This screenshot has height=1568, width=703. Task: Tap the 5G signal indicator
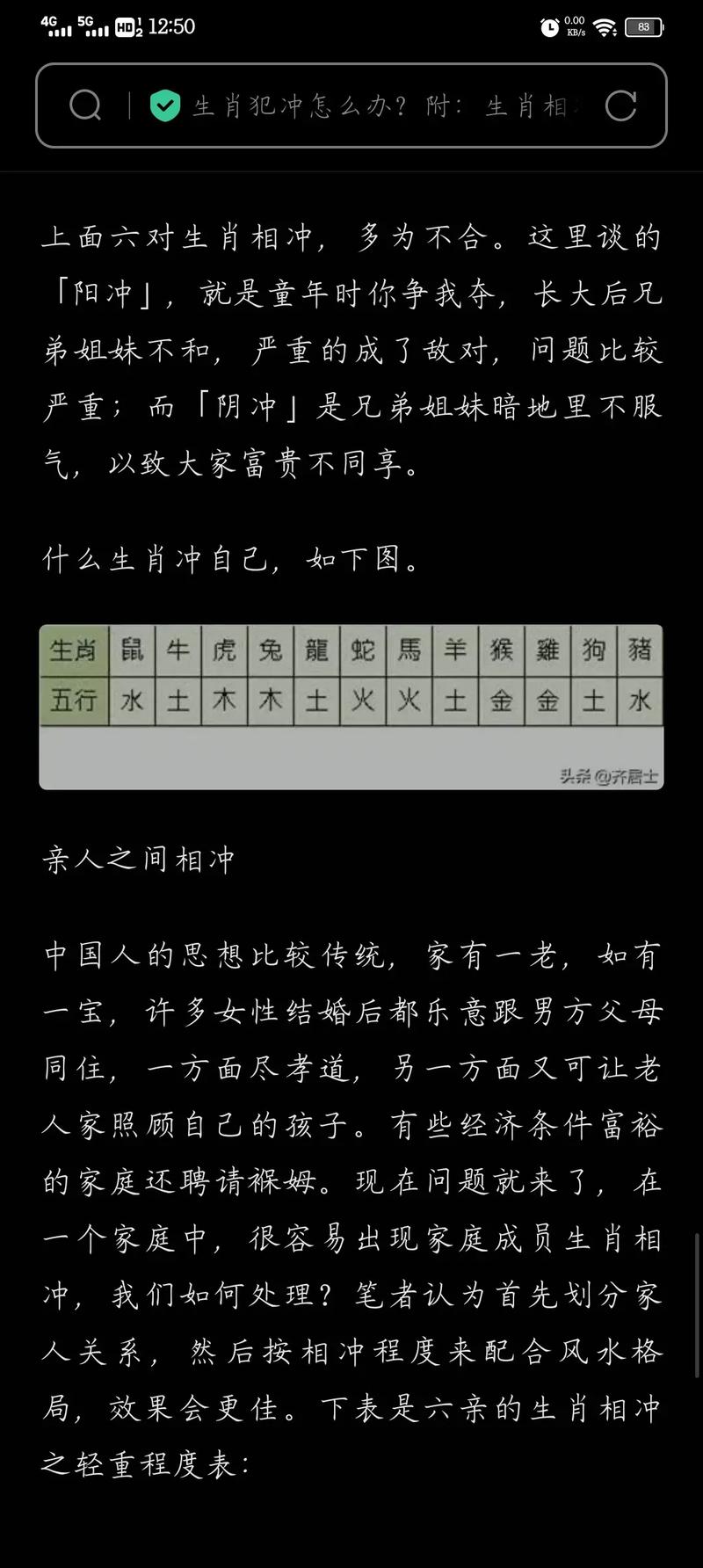tap(93, 24)
